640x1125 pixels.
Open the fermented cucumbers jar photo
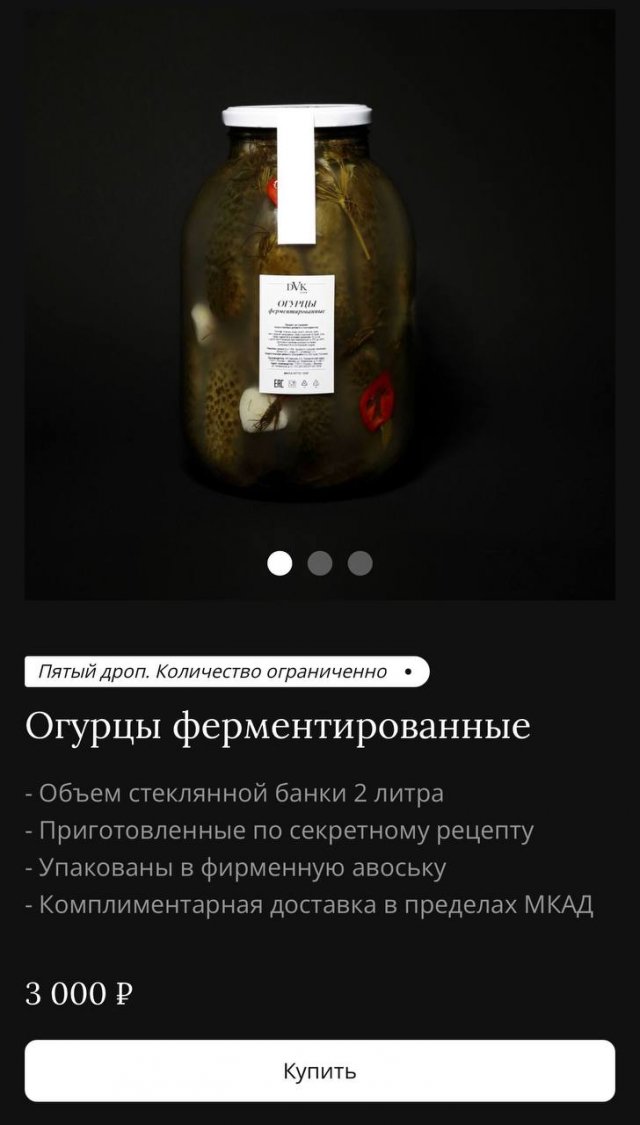[297, 300]
